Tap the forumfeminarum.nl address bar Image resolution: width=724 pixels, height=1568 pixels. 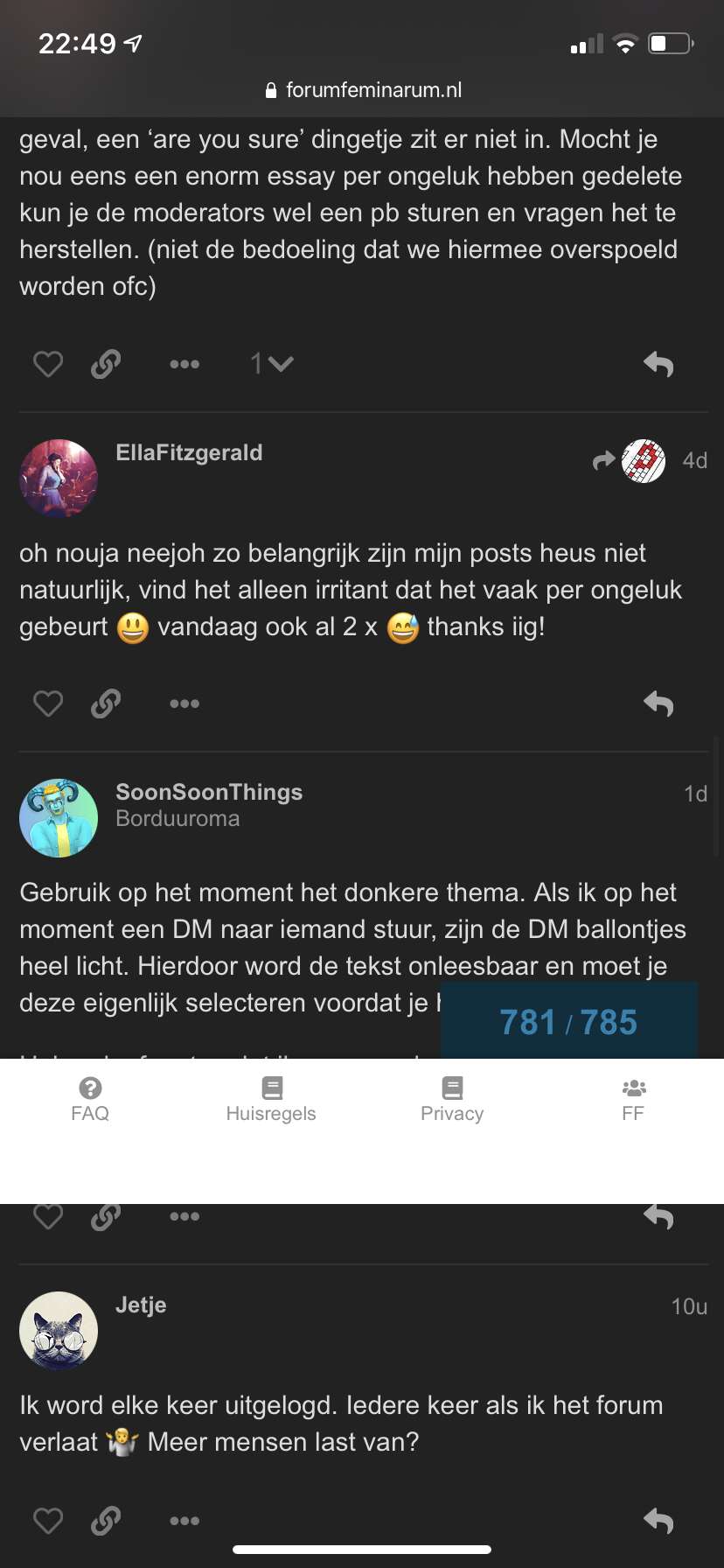point(362,90)
